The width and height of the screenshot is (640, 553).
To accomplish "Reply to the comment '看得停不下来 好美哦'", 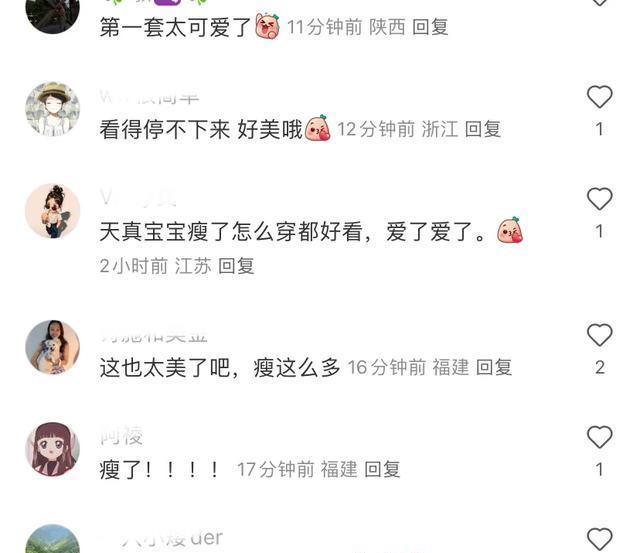I will tap(483, 129).
